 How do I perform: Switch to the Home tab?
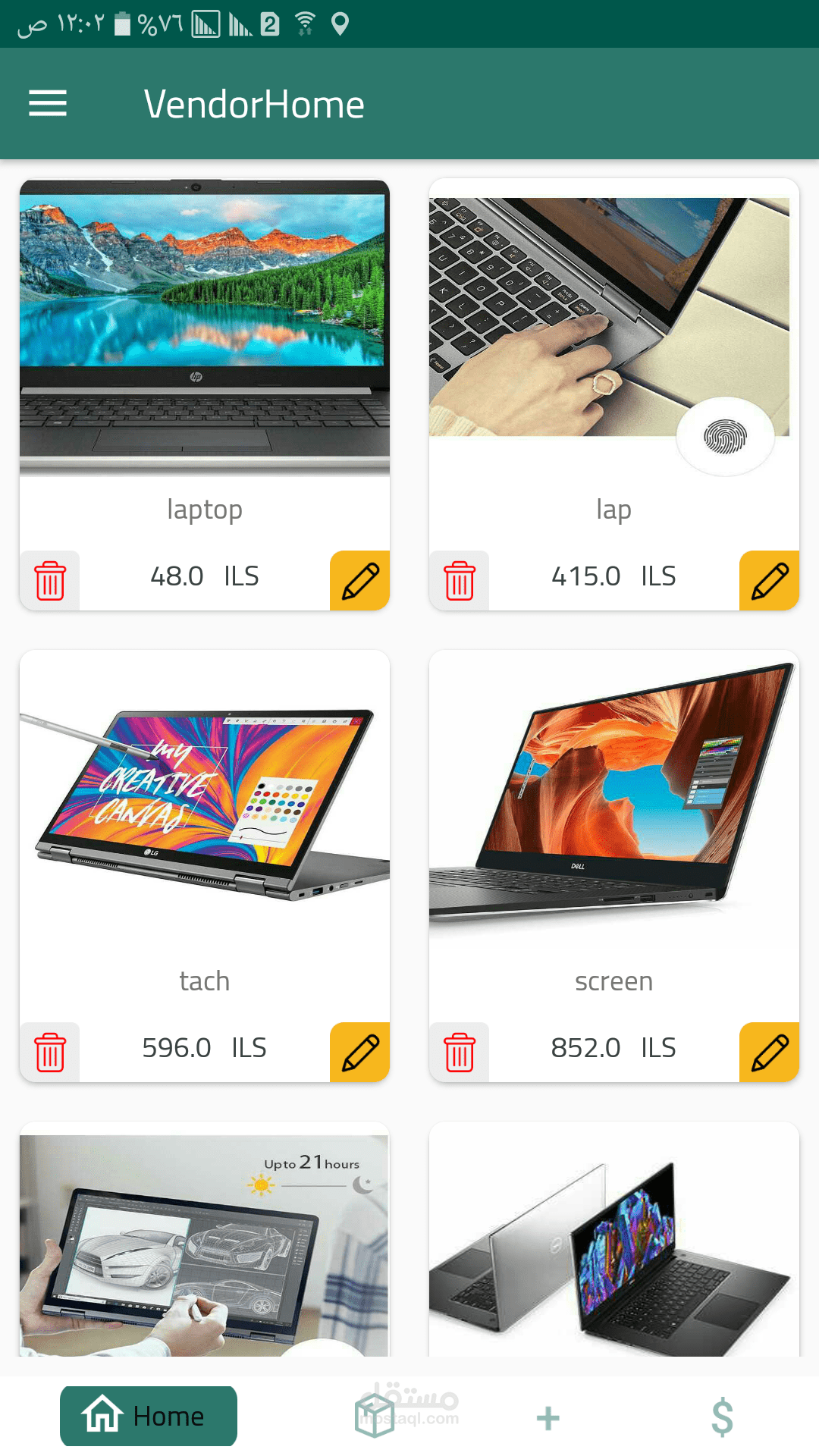click(x=149, y=1416)
